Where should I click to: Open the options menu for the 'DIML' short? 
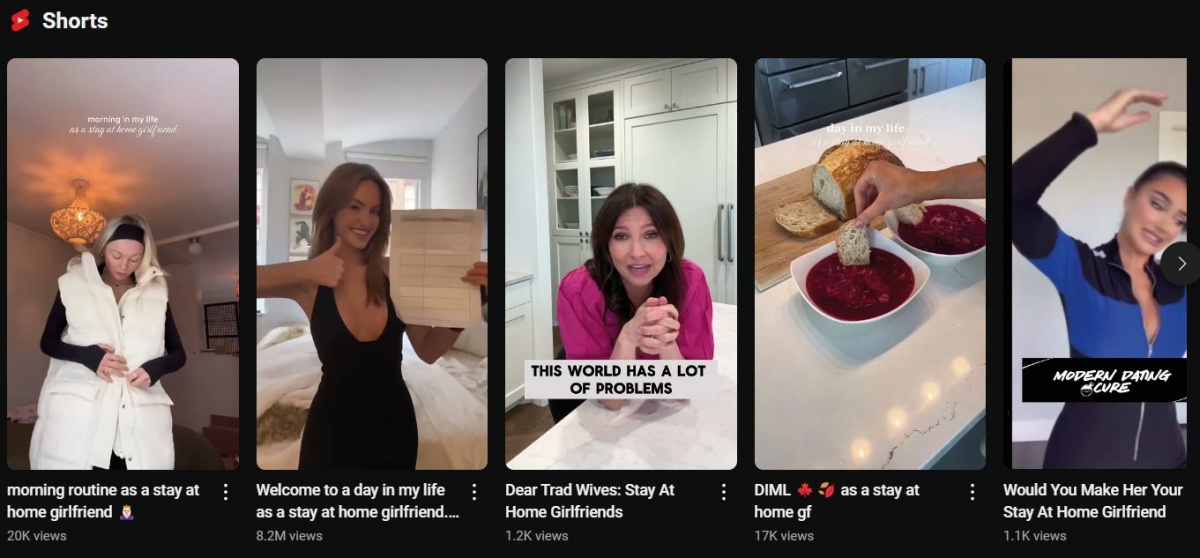pos(972,492)
